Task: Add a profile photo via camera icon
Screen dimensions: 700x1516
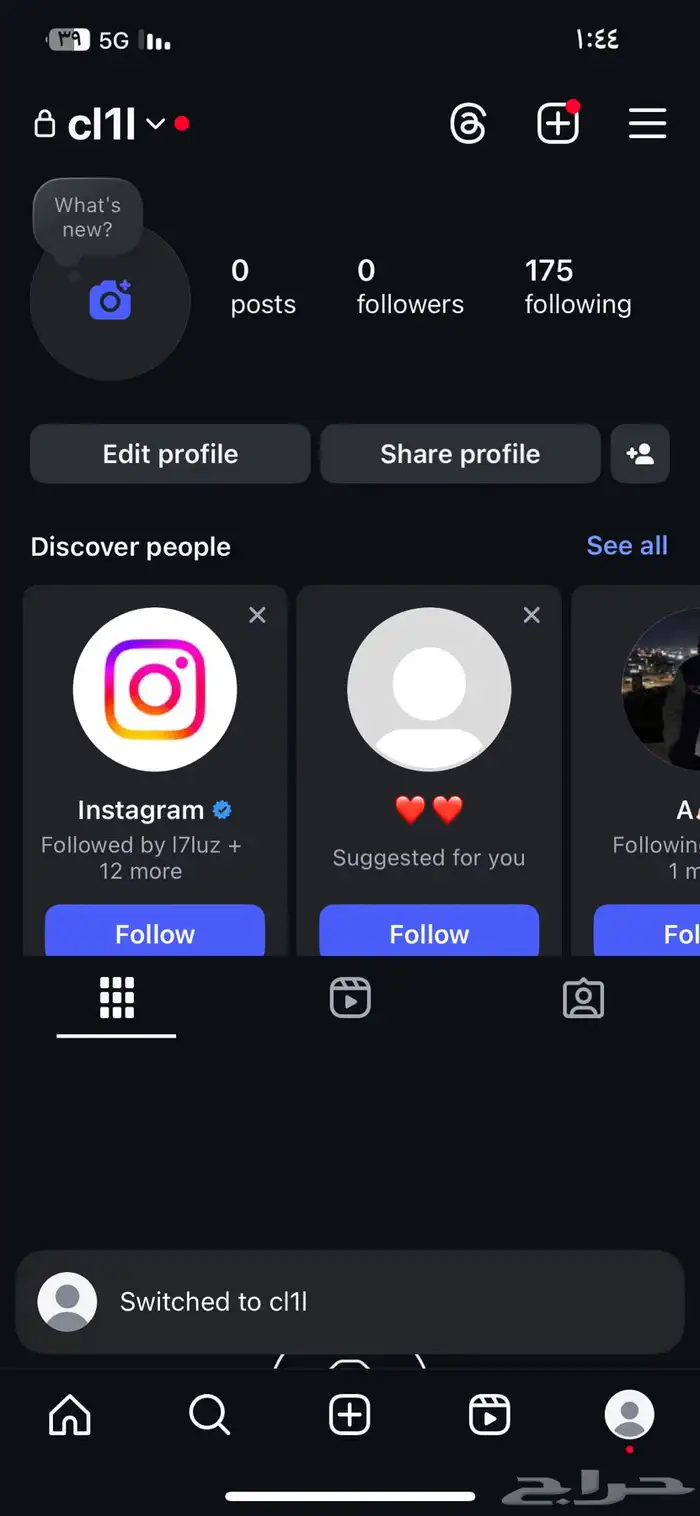Action: coord(110,300)
